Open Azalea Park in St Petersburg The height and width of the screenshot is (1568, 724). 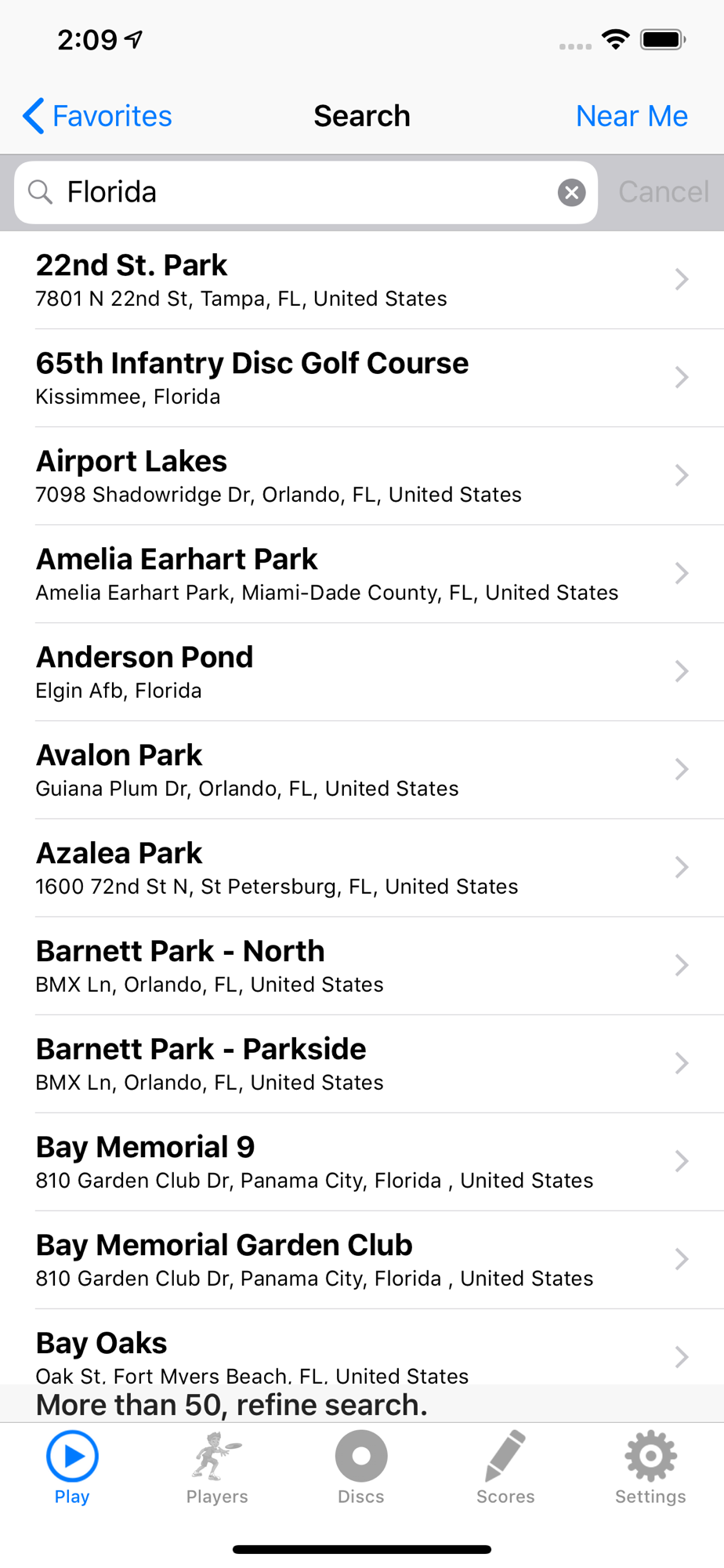click(x=360, y=868)
